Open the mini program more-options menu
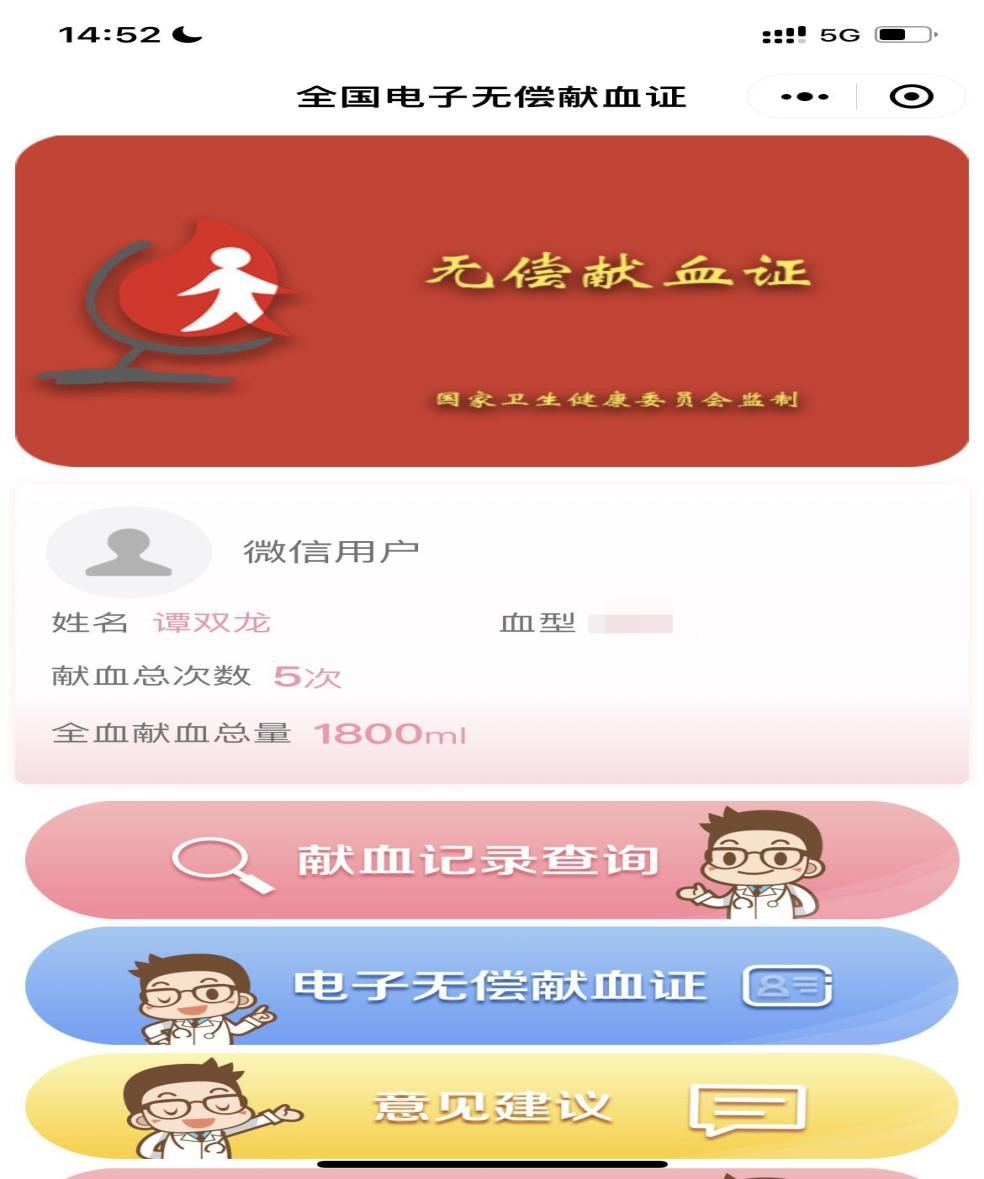Image resolution: width=984 pixels, height=1179 pixels. click(804, 97)
